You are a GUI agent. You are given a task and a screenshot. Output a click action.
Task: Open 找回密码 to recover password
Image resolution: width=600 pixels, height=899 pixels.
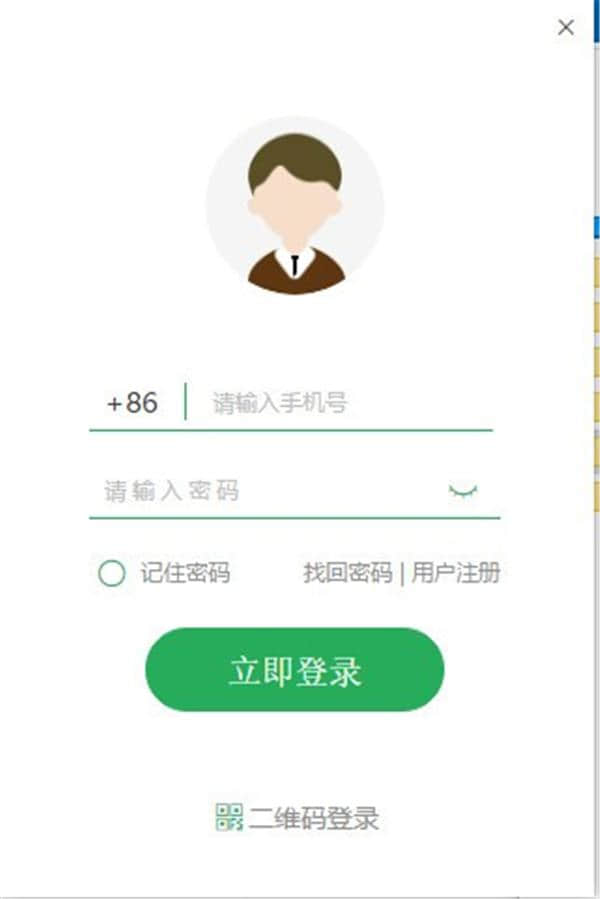tap(347, 573)
